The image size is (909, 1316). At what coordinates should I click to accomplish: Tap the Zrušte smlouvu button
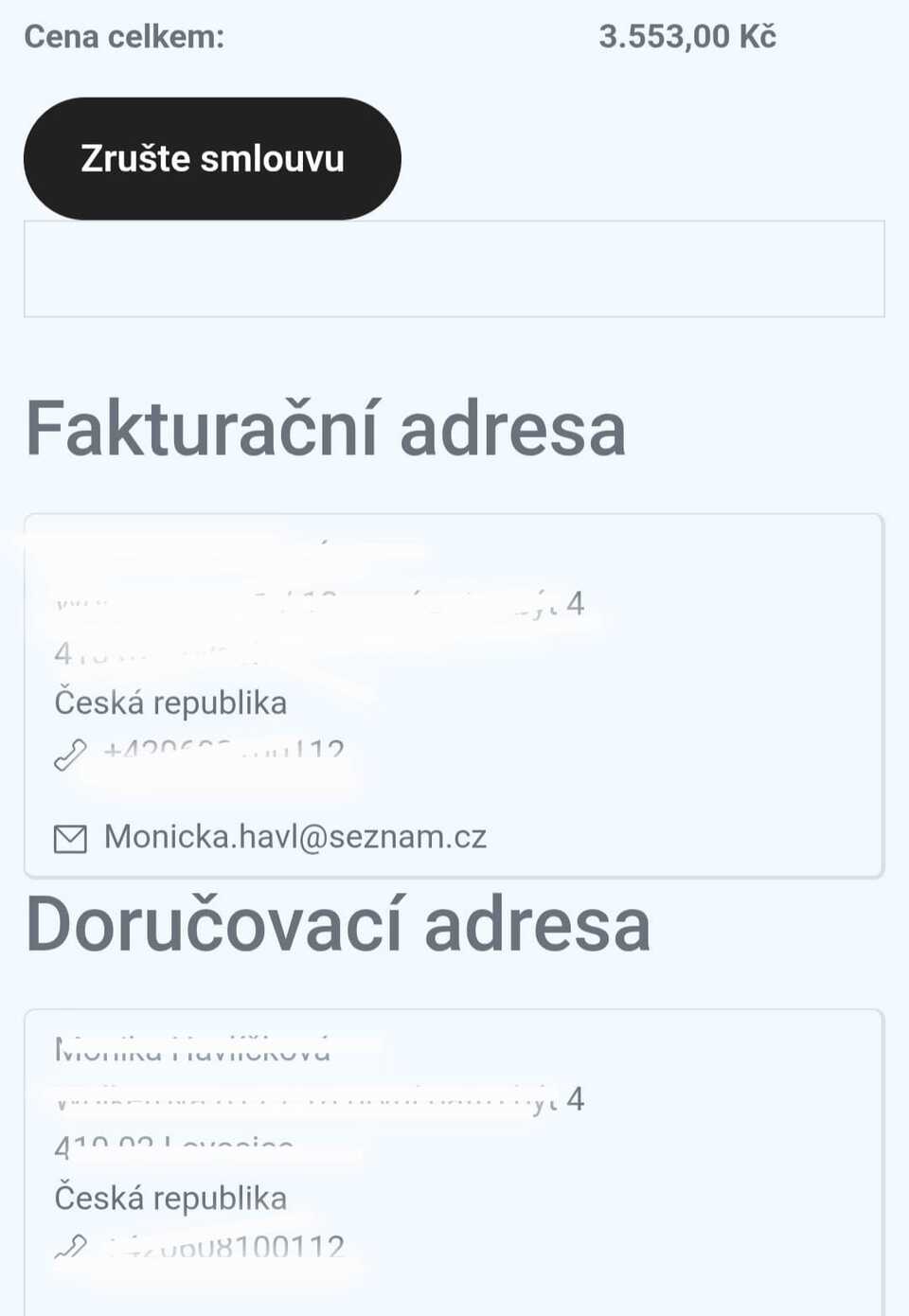(212, 158)
